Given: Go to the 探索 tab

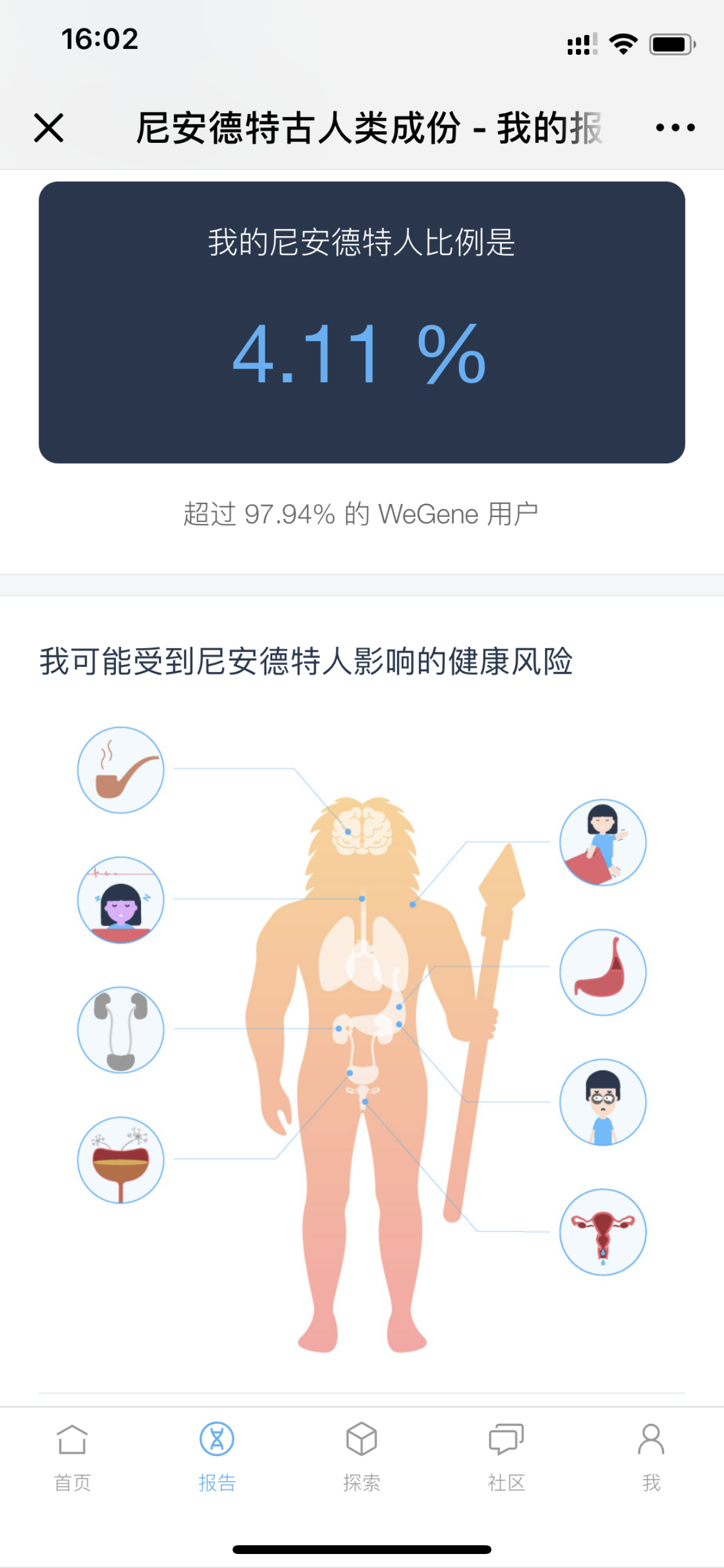Looking at the screenshot, I should click(362, 1457).
